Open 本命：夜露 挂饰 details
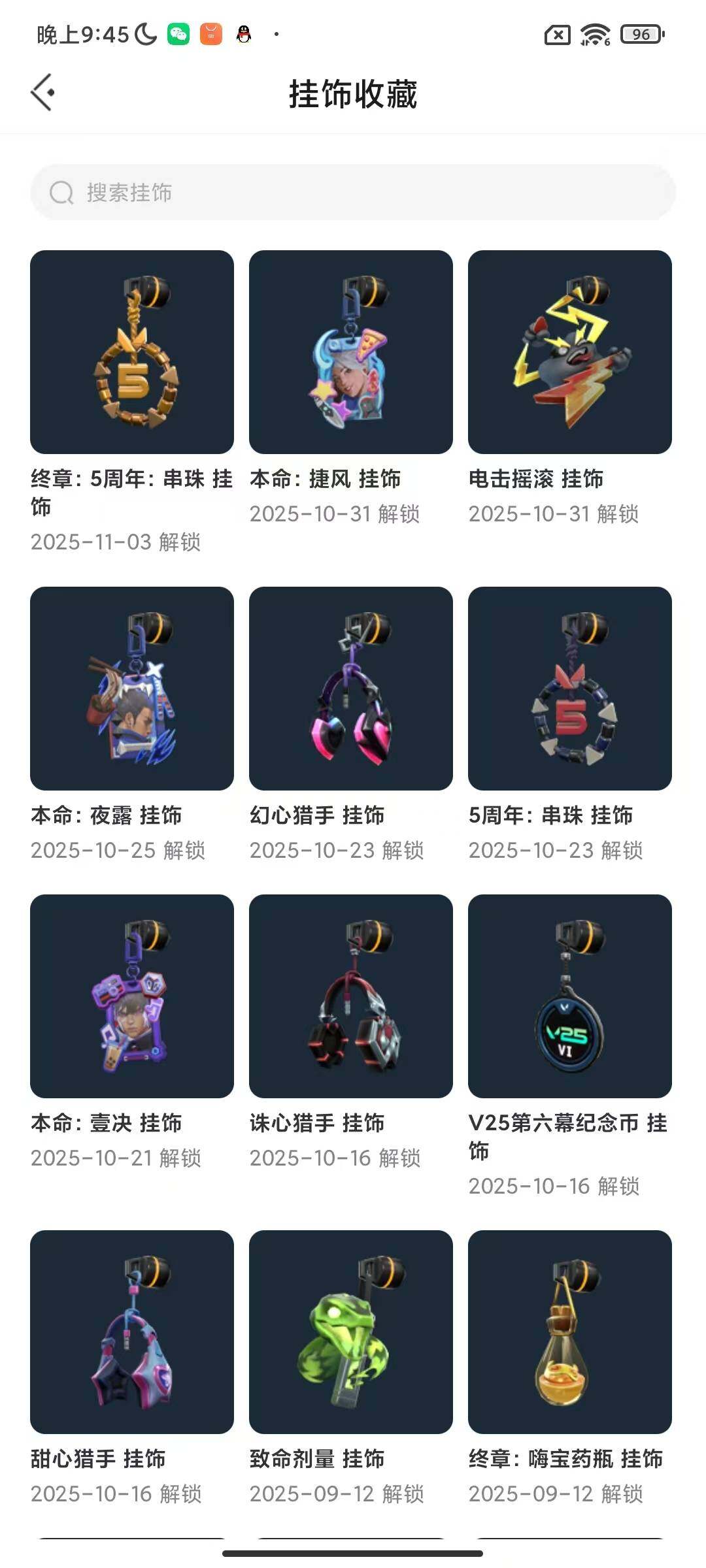 [132, 689]
